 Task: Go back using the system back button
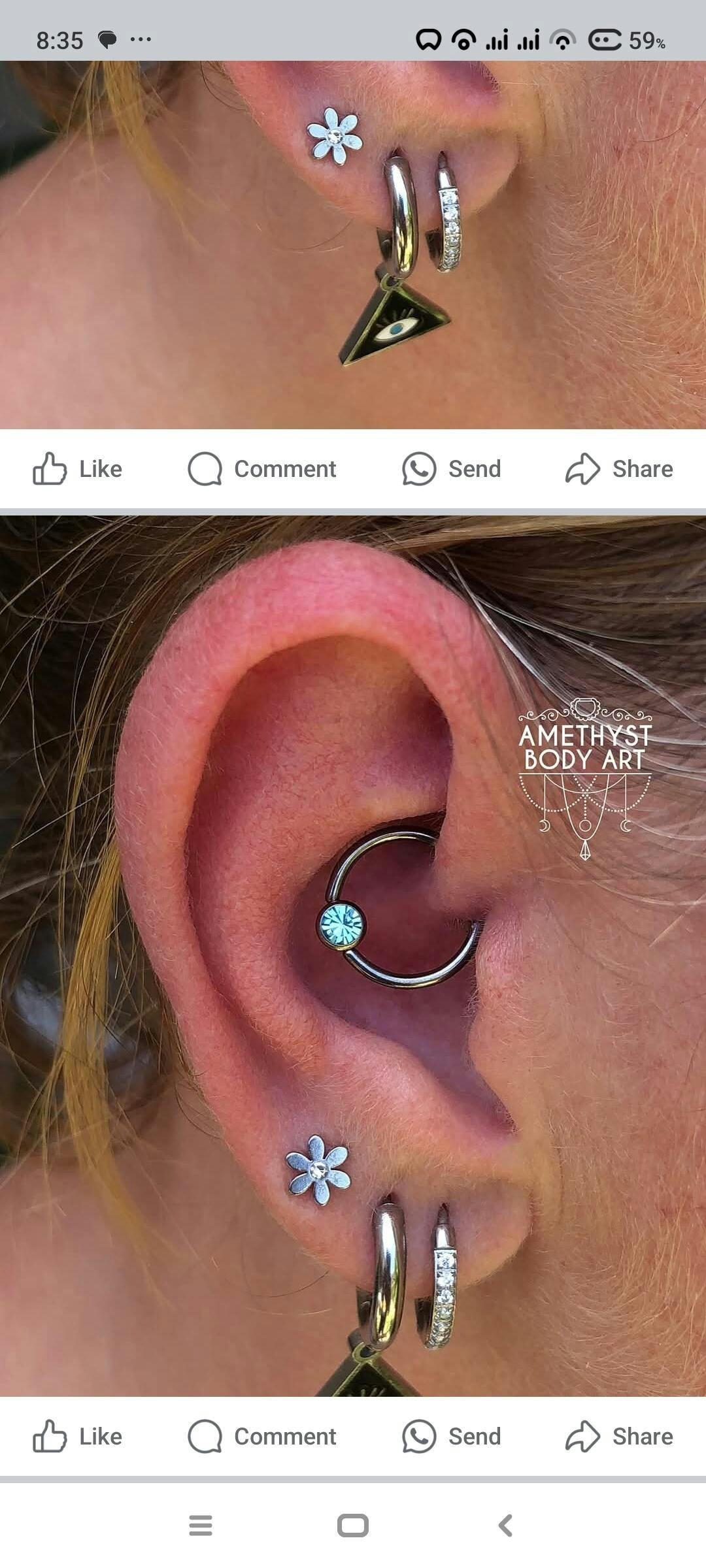coord(505,1526)
